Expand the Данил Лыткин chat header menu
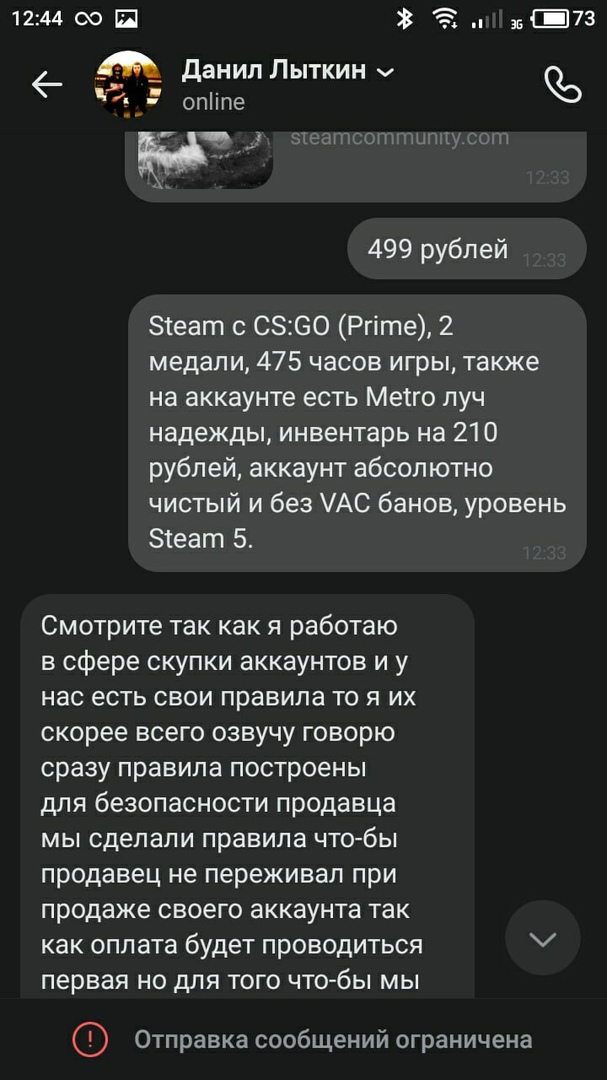 387,71
